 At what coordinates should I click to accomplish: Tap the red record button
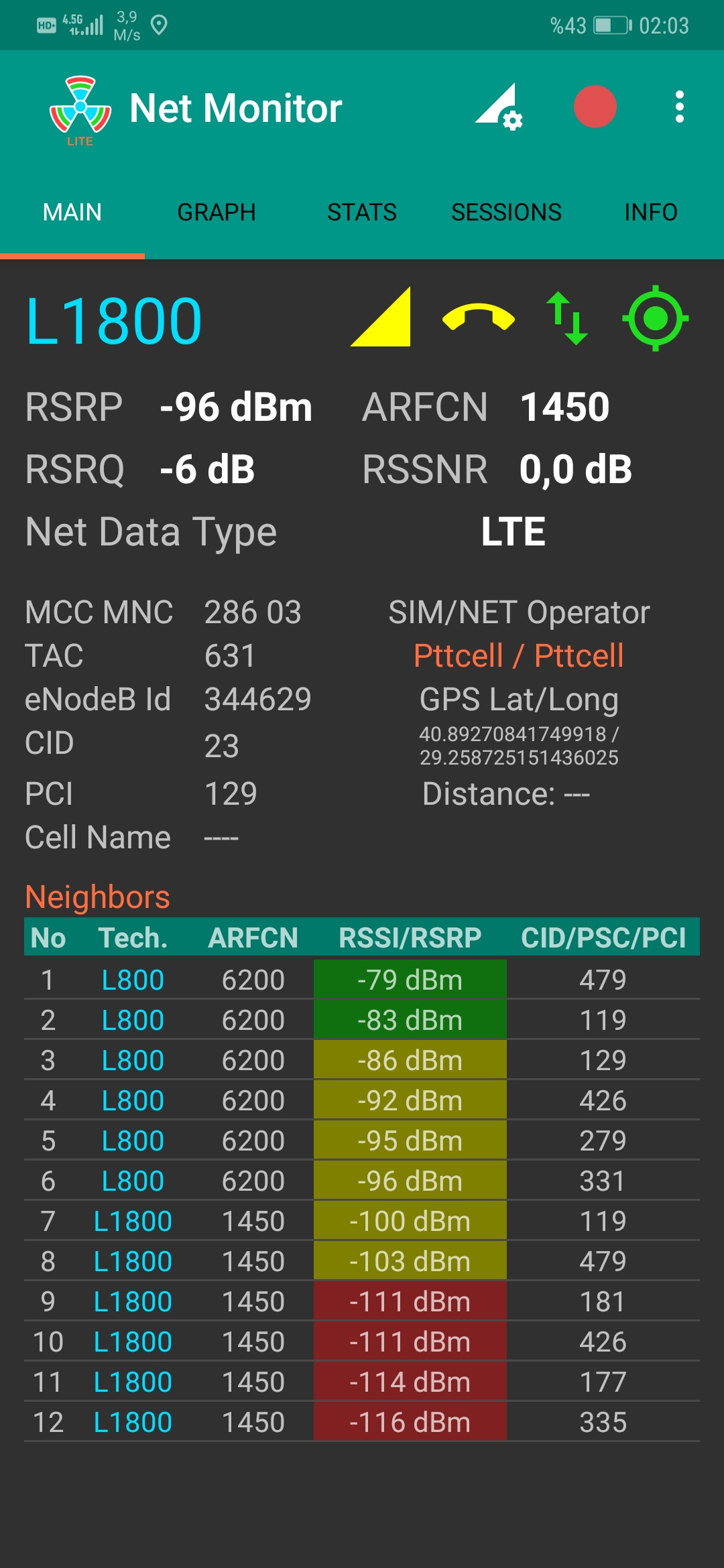click(x=595, y=107)
